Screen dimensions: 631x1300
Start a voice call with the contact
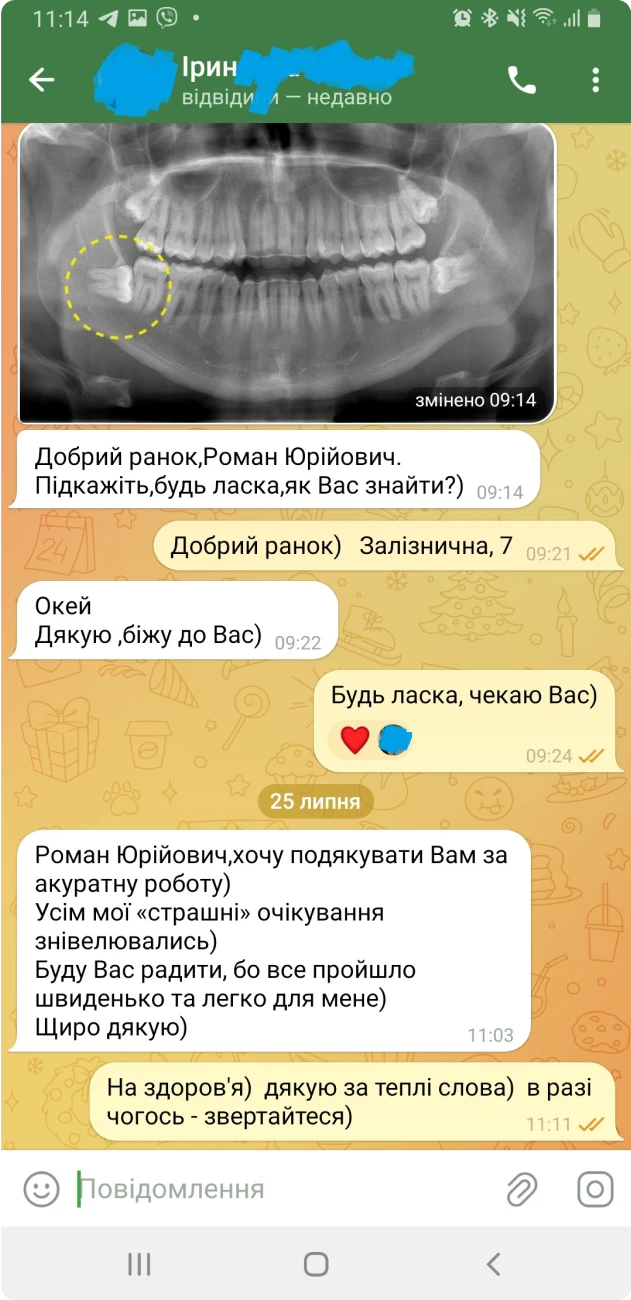522,80
